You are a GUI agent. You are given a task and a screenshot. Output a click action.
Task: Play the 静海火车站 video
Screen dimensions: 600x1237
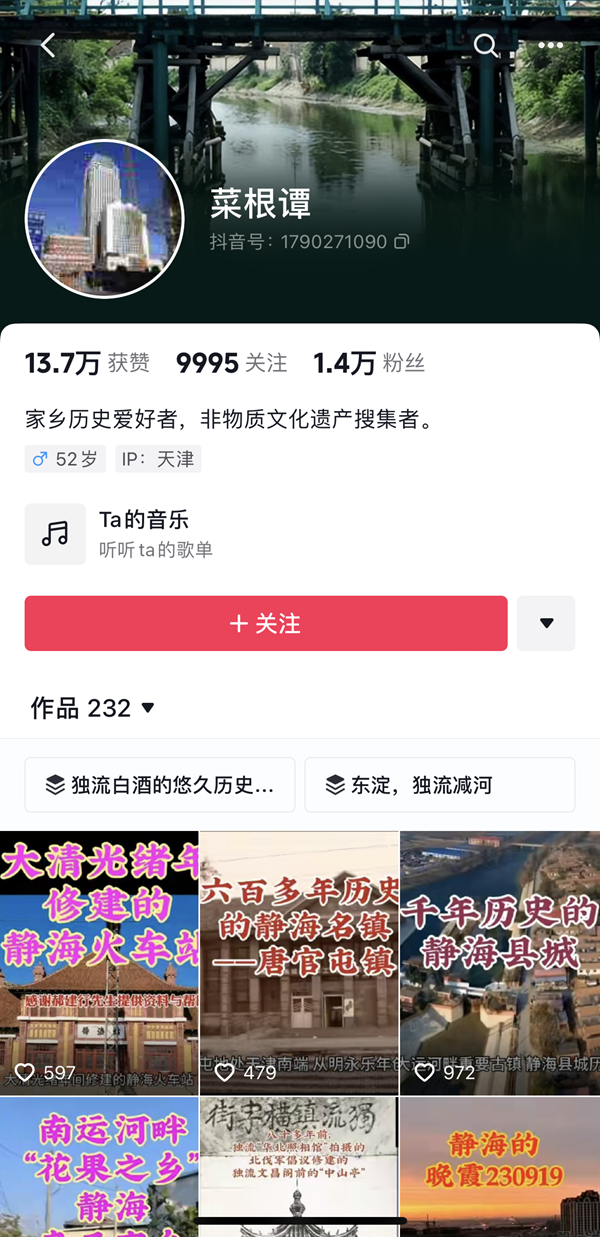pos(99,962)
